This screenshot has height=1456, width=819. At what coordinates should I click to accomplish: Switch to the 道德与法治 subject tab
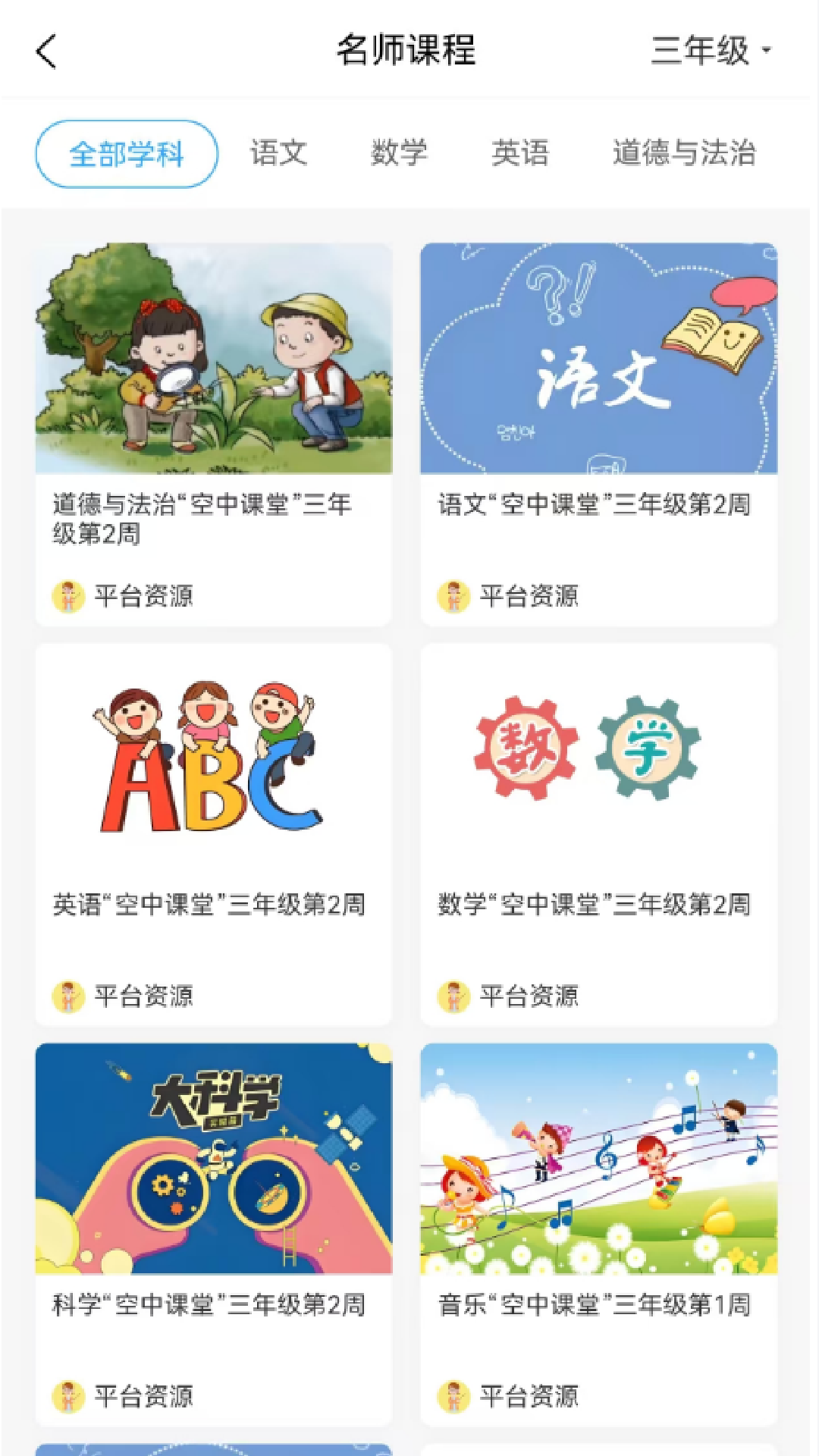coord(684,153)
